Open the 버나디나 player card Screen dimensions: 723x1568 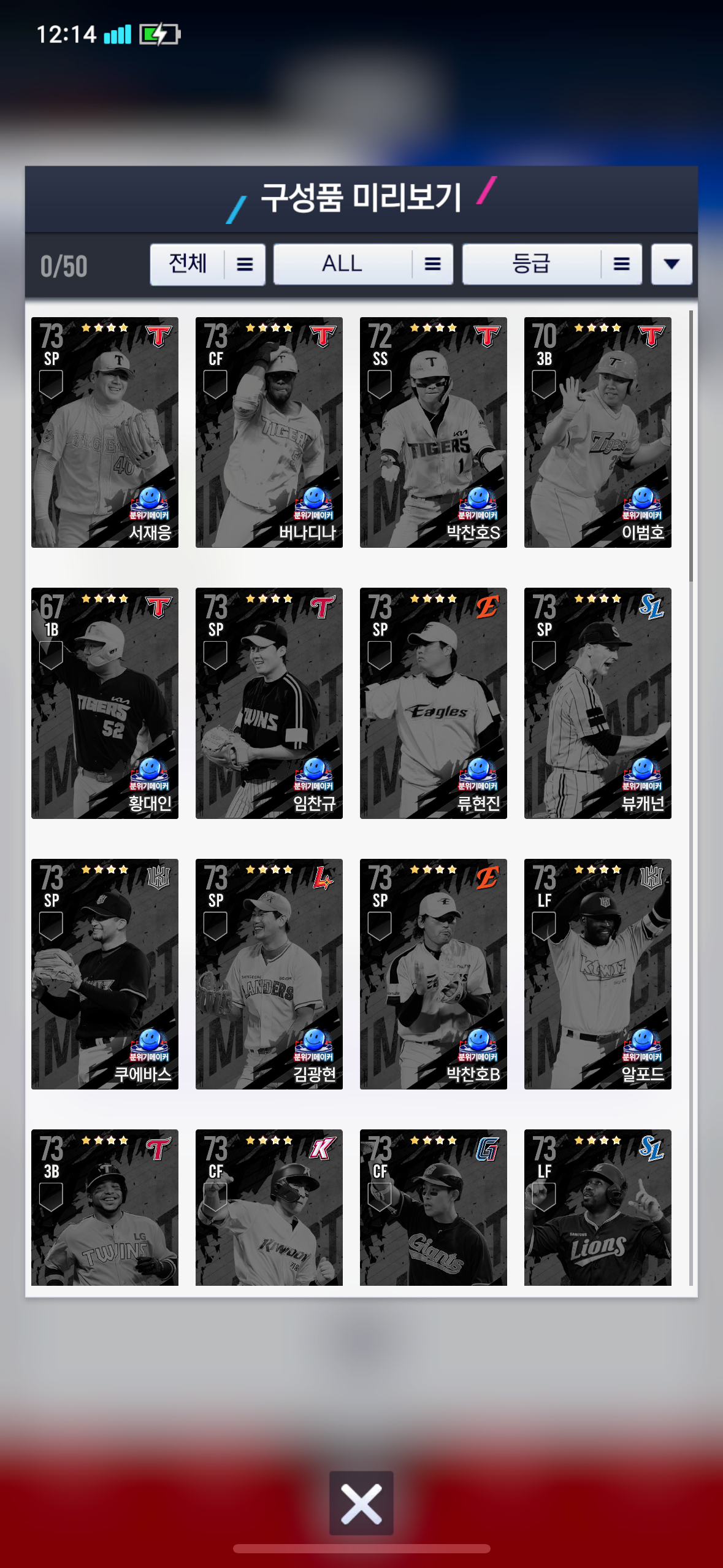click(269, 432)
